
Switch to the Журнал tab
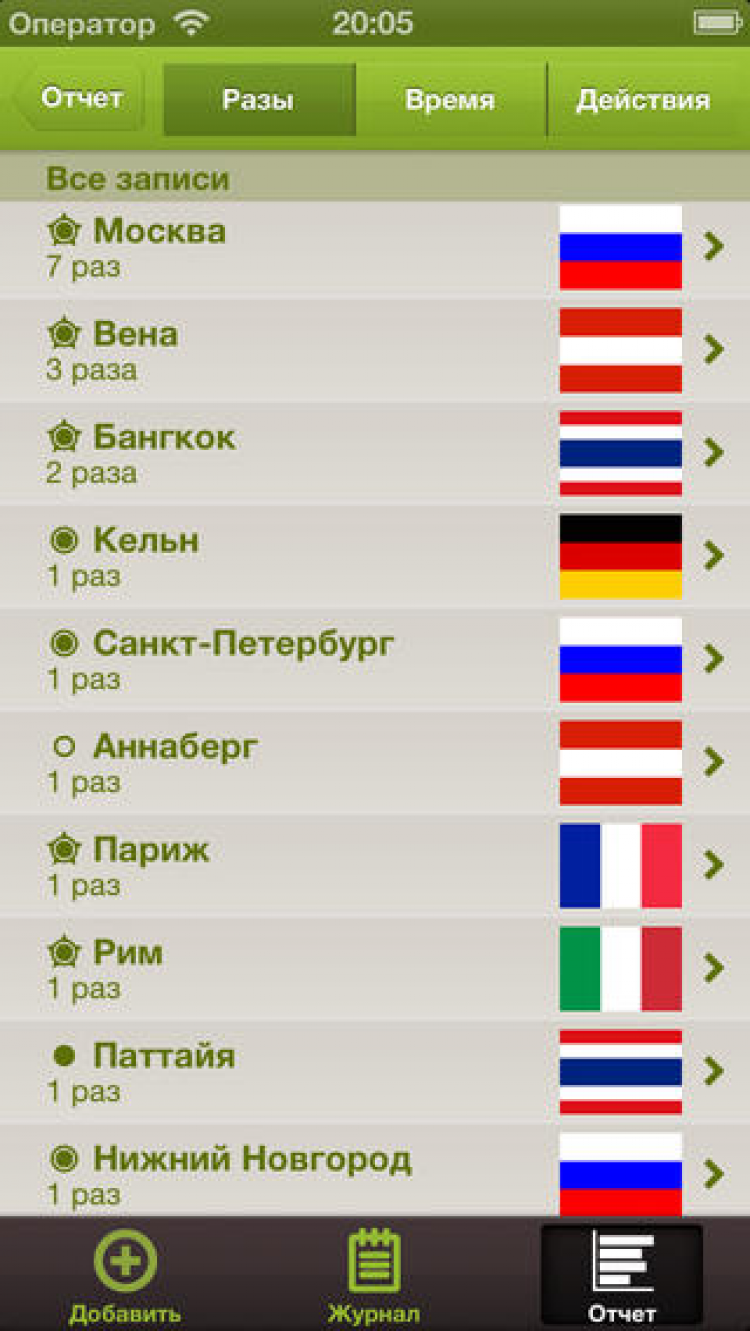point(374,1275)
